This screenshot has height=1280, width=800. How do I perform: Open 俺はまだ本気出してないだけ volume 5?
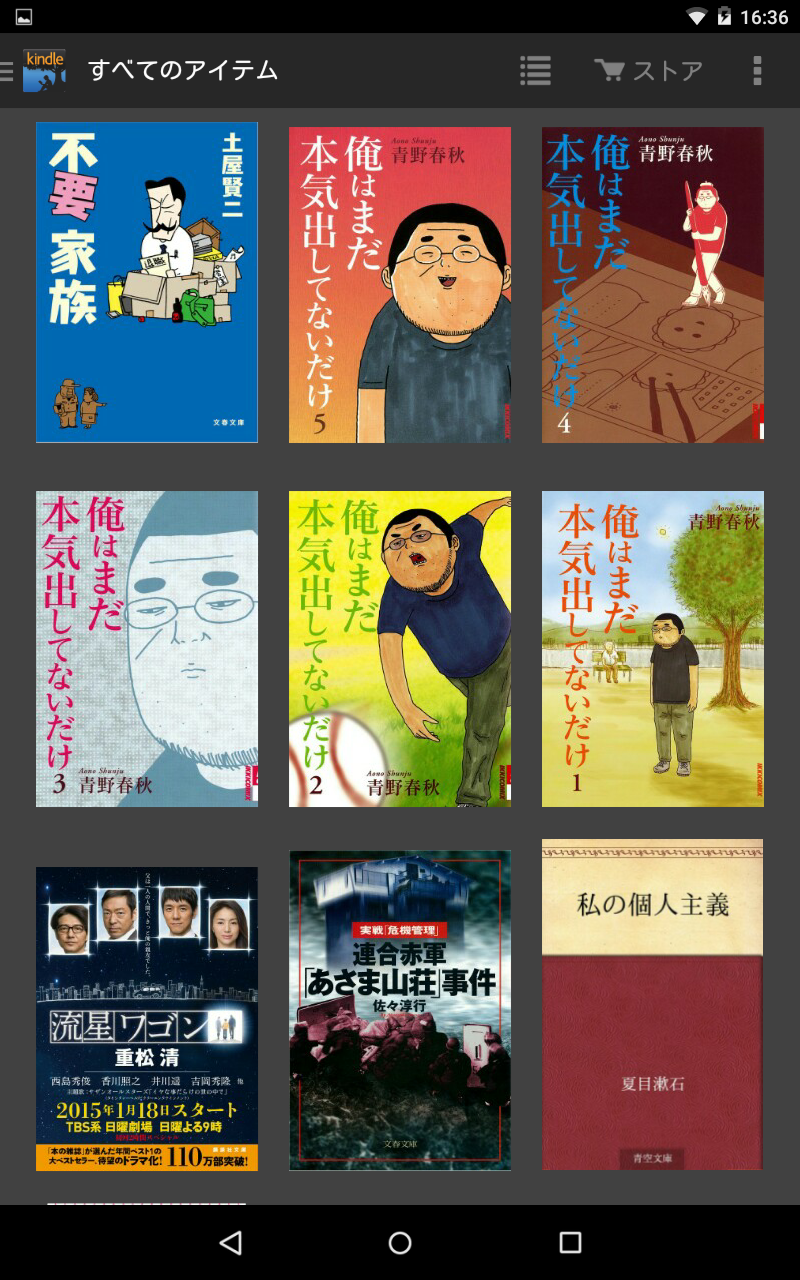click(400, 285)
